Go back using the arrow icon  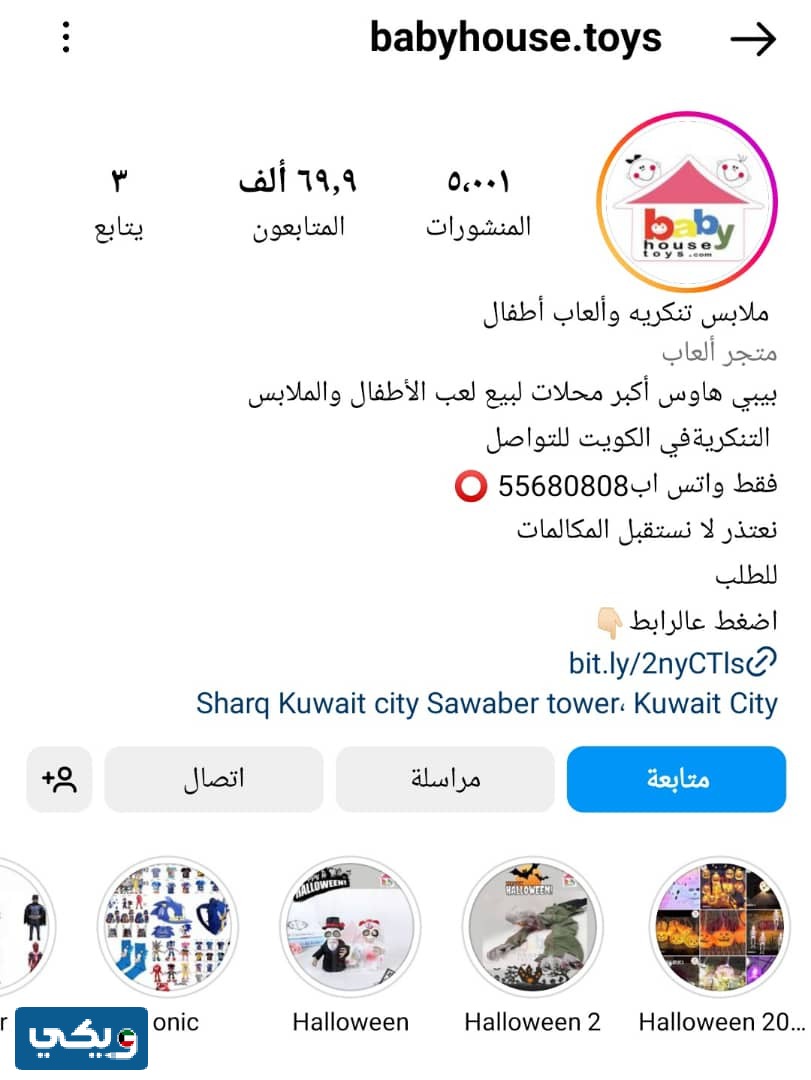click(x=753, y=39)
